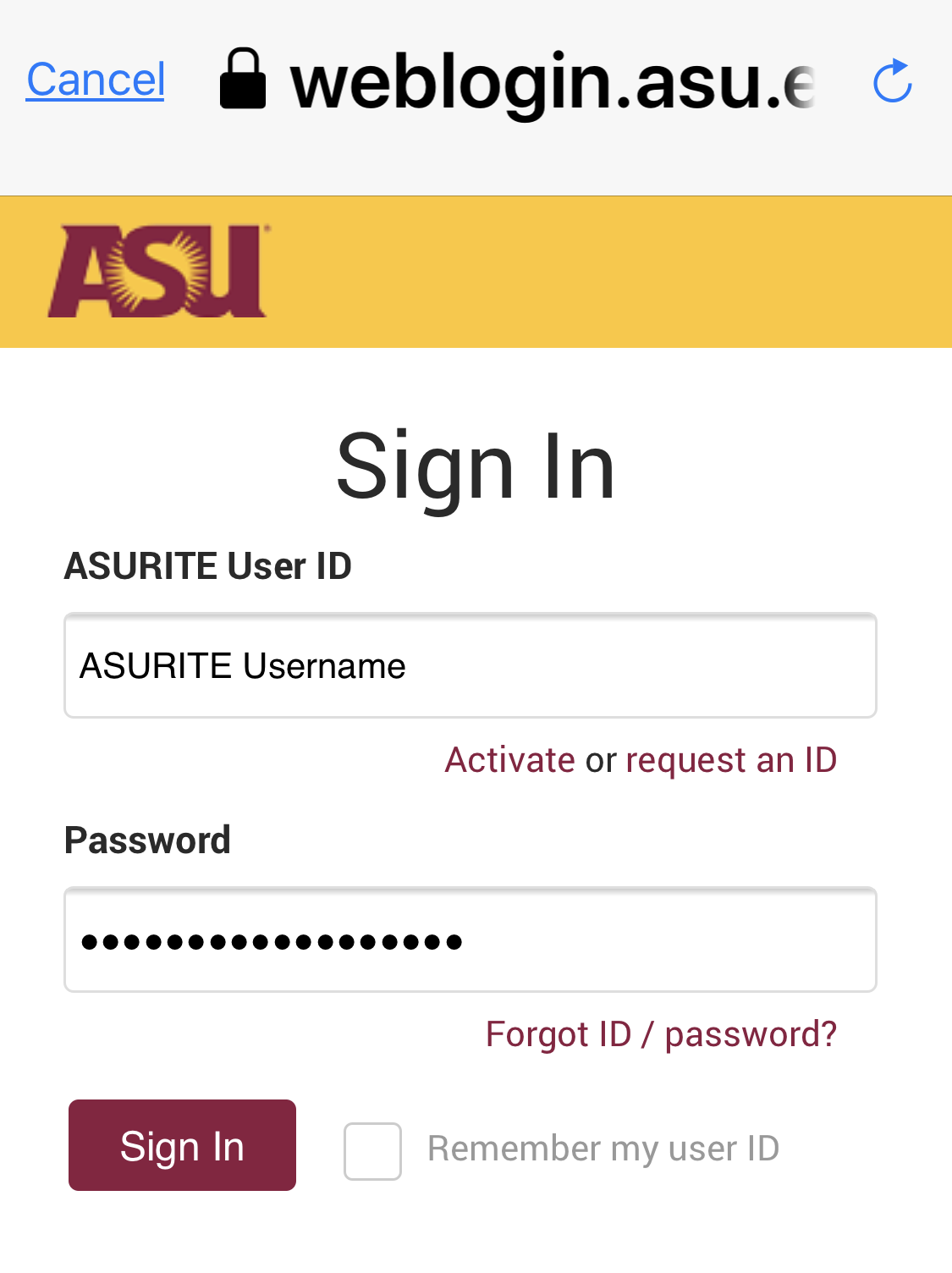Focus the ASURITE User ID field

coord(470,666)
